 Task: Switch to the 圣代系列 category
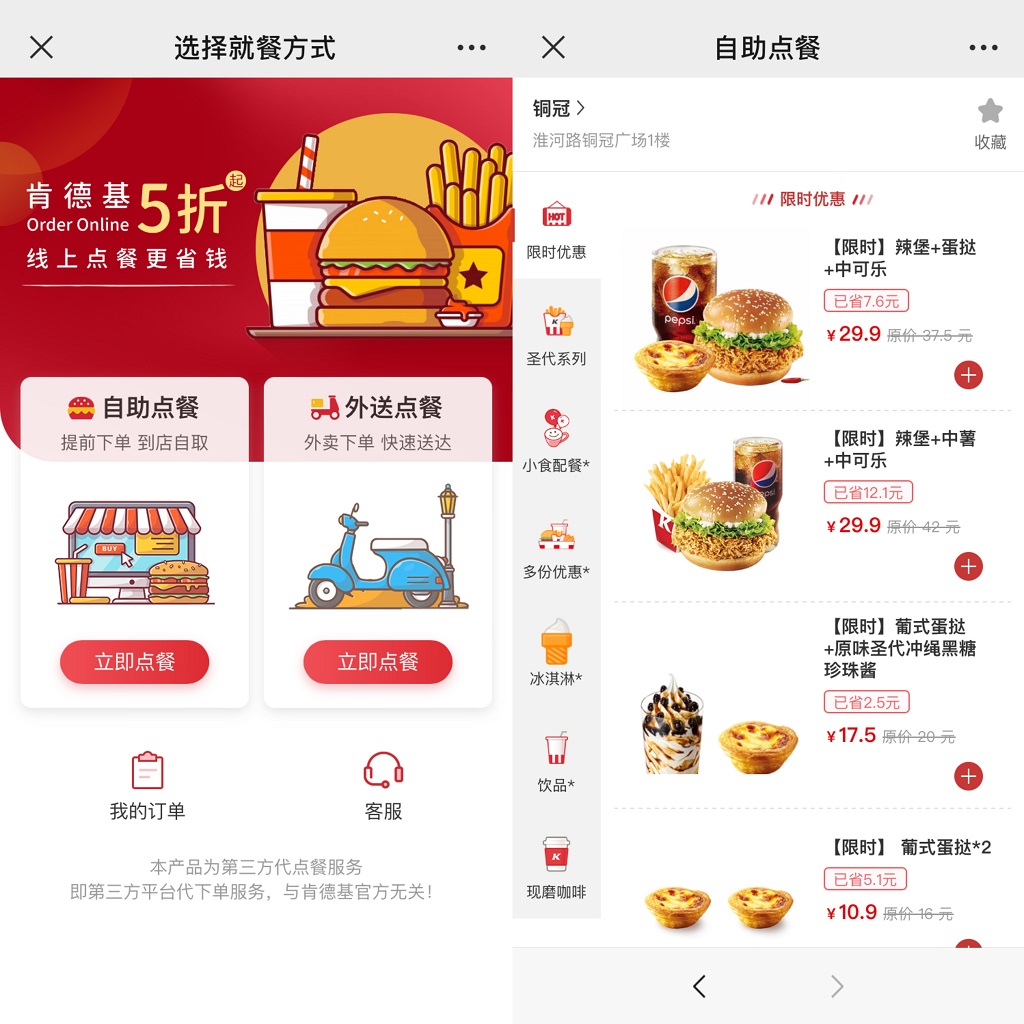557,336
